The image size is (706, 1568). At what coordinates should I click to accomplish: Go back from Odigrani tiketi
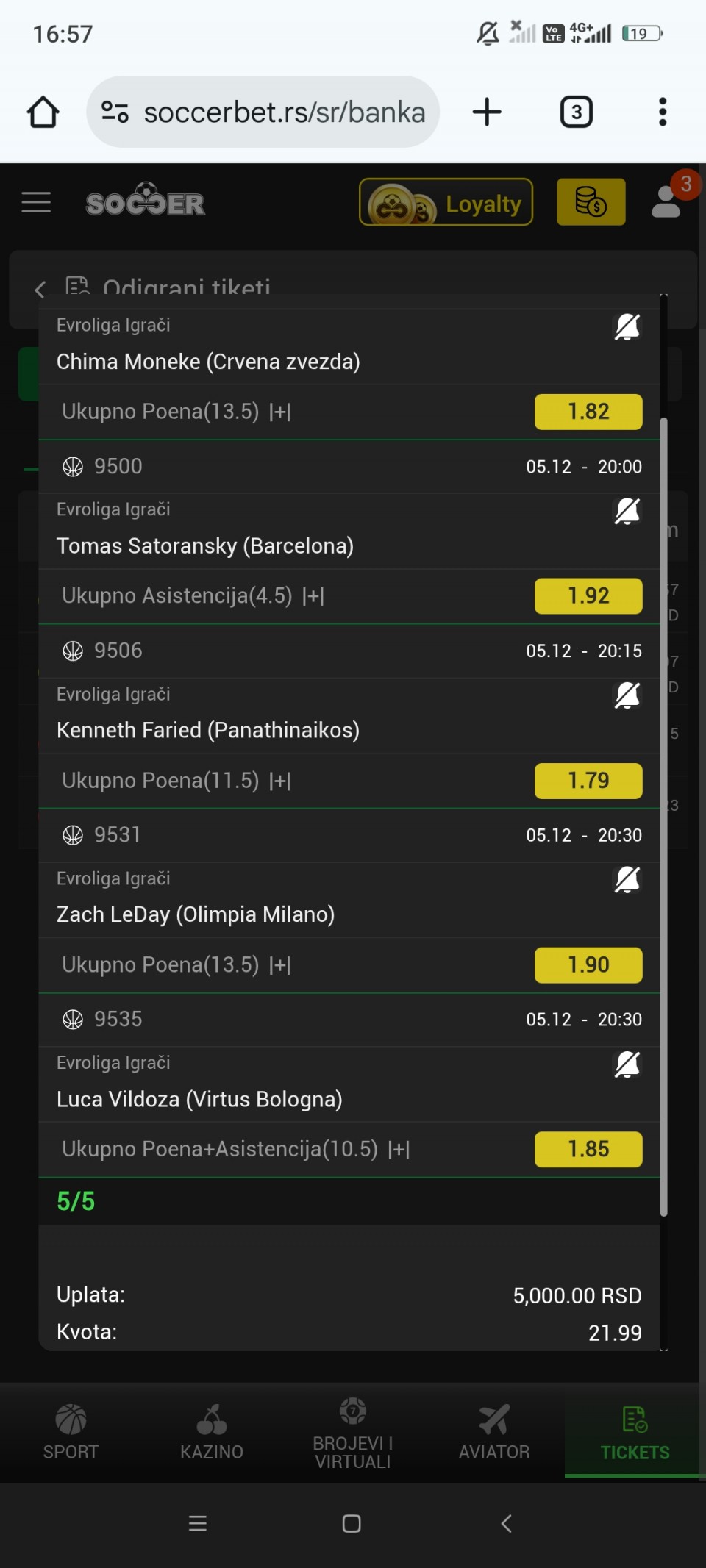click(40, 289)
